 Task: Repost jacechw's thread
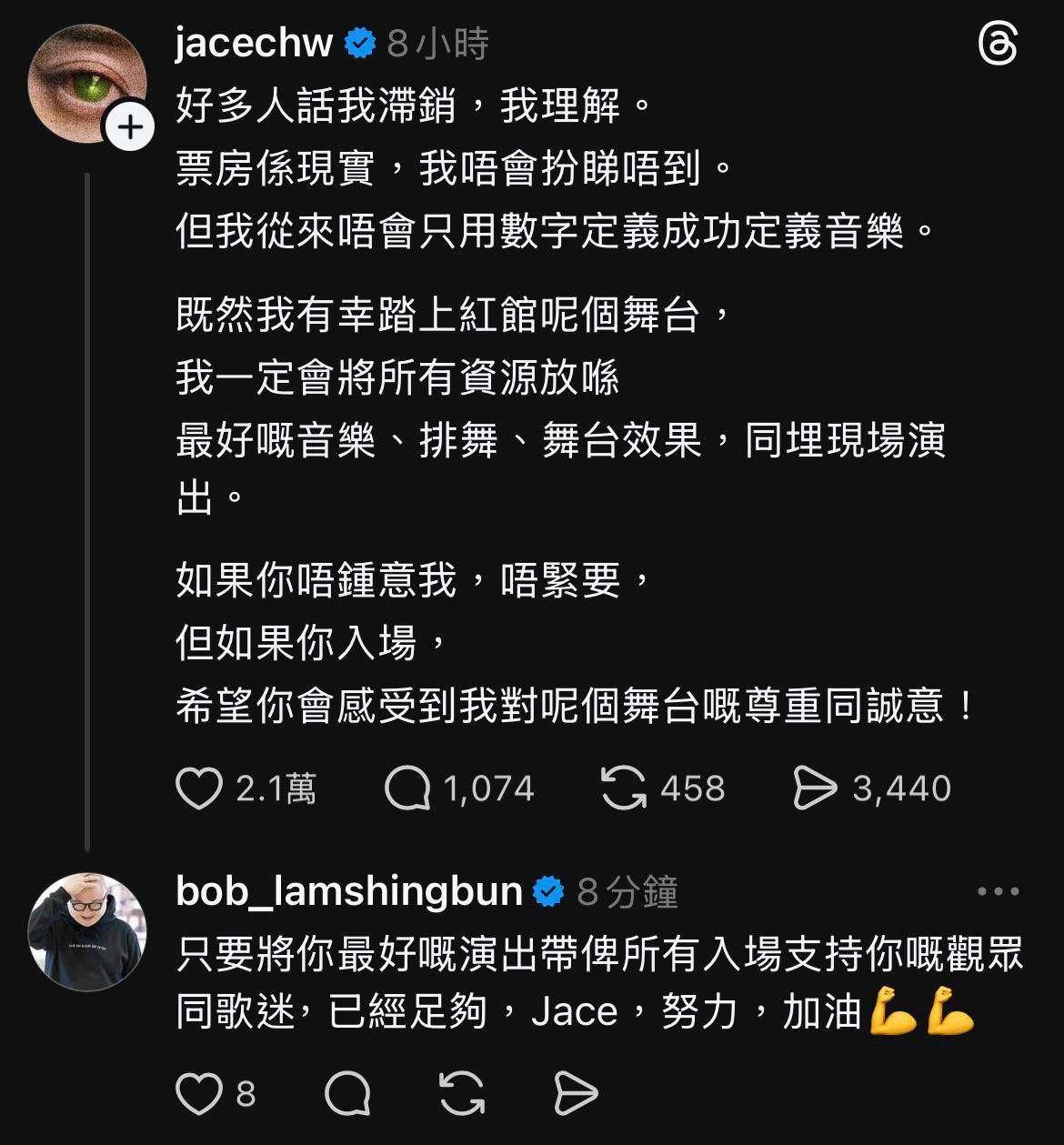point(624,788)
